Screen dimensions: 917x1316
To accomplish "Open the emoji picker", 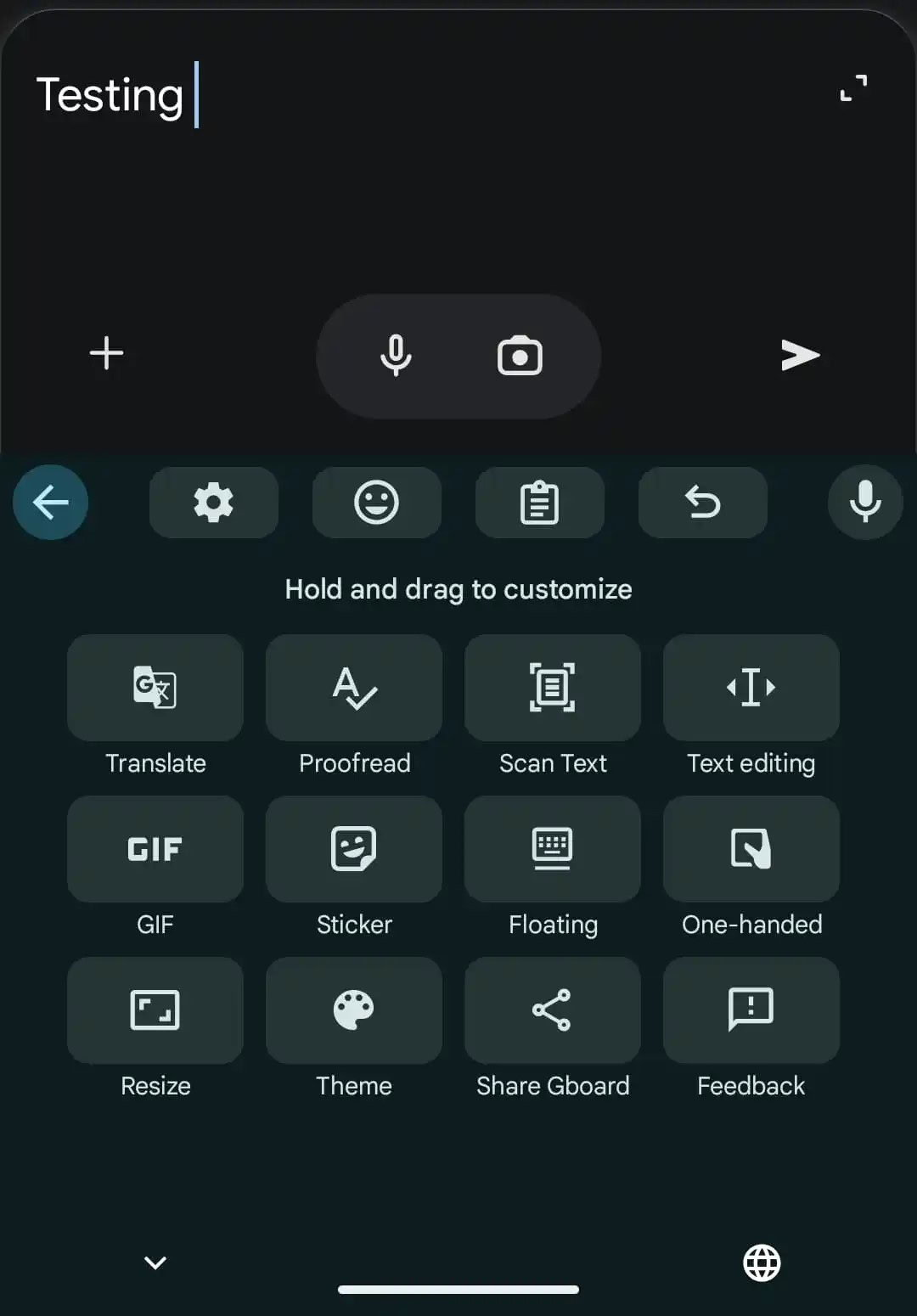I will [376, 503].
